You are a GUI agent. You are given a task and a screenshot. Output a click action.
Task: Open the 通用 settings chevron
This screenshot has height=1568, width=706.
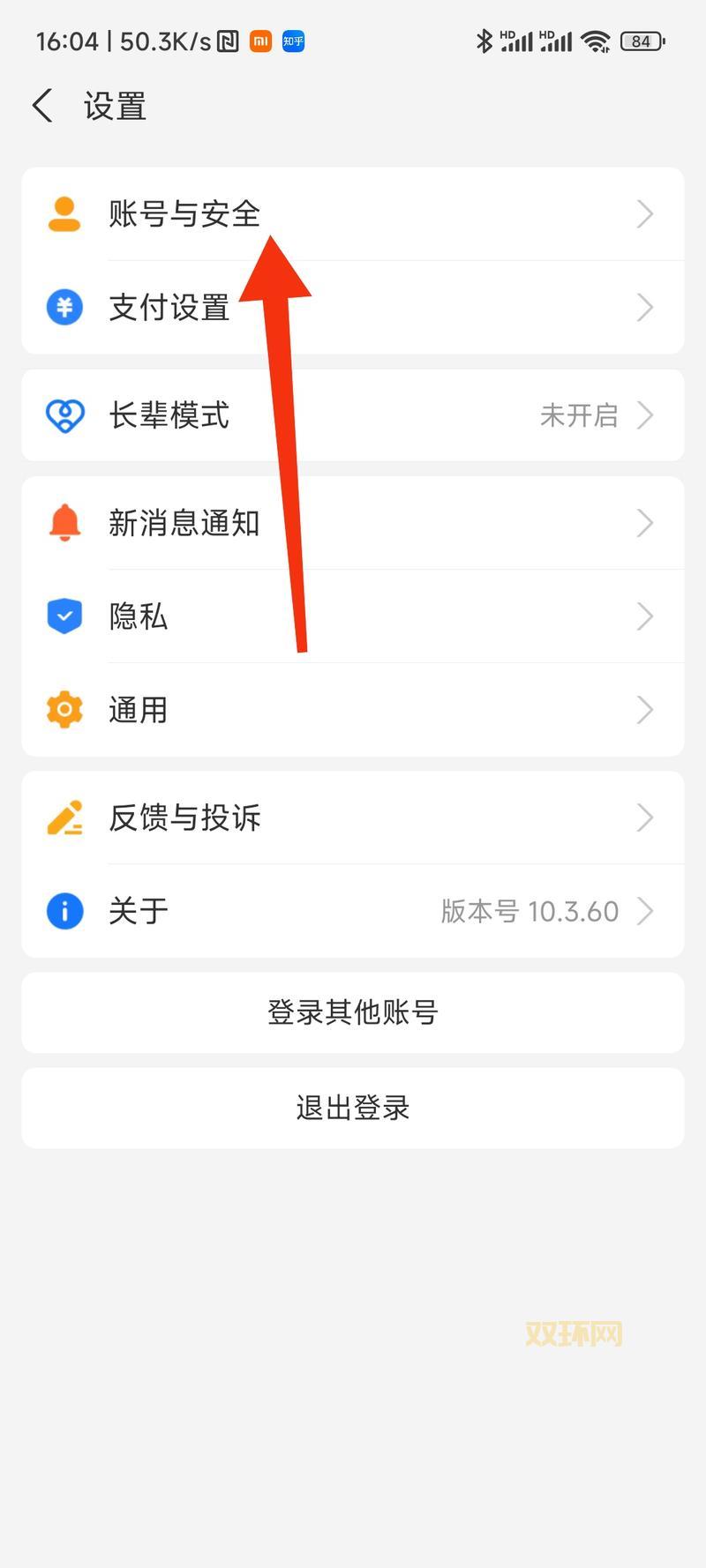click(645, 709)
